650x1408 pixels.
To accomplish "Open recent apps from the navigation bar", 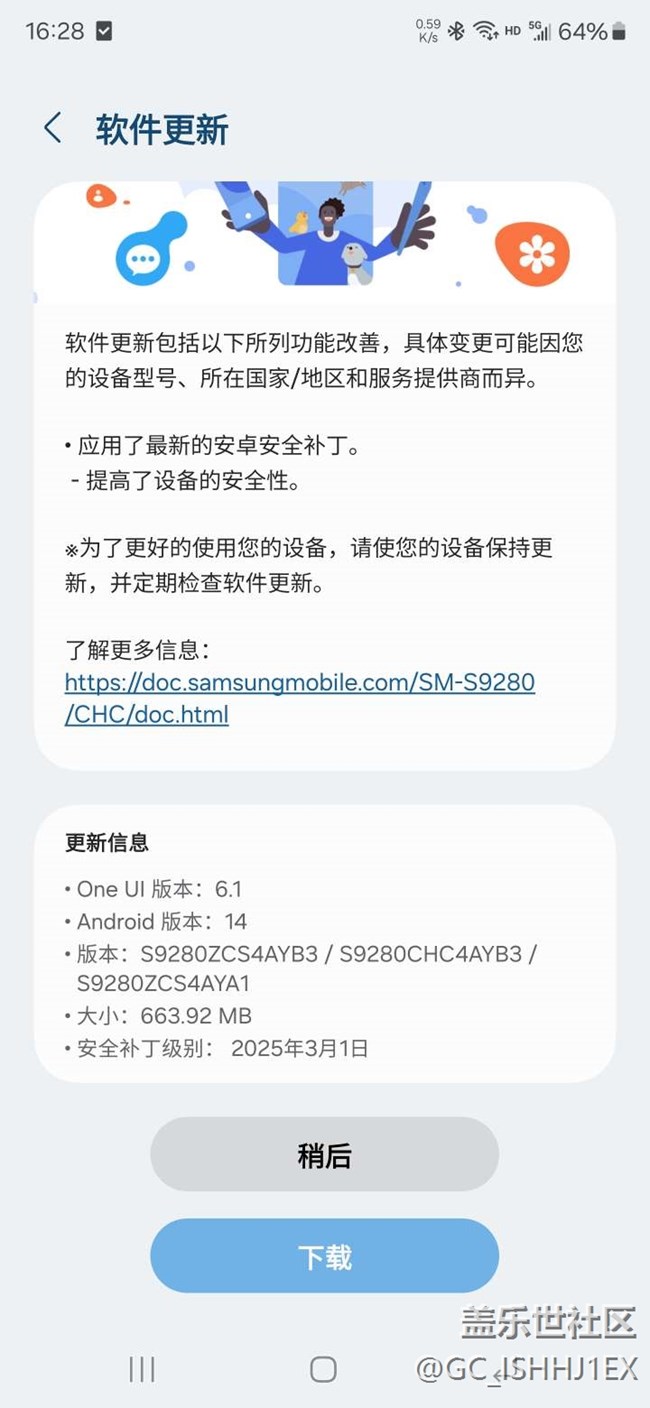I will point(142,1369).
